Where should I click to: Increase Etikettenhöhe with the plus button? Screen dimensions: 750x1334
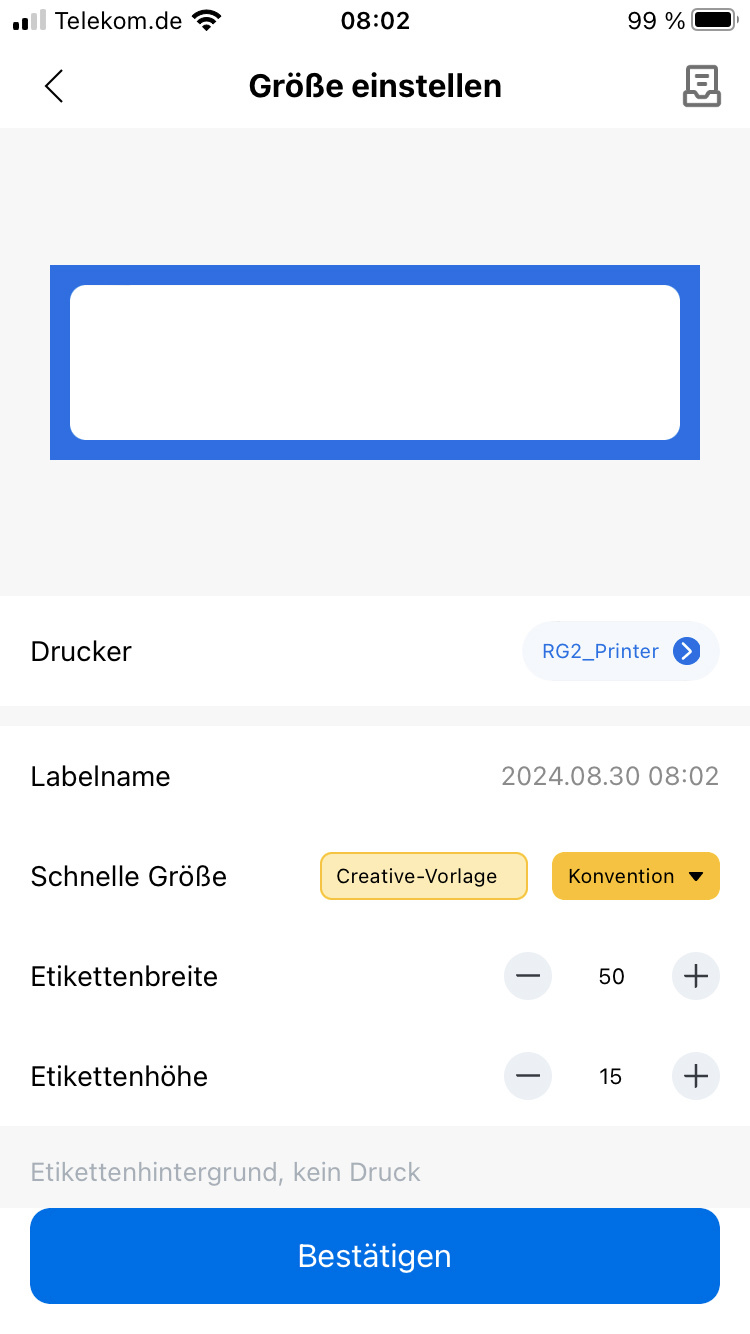point(695,1076)
